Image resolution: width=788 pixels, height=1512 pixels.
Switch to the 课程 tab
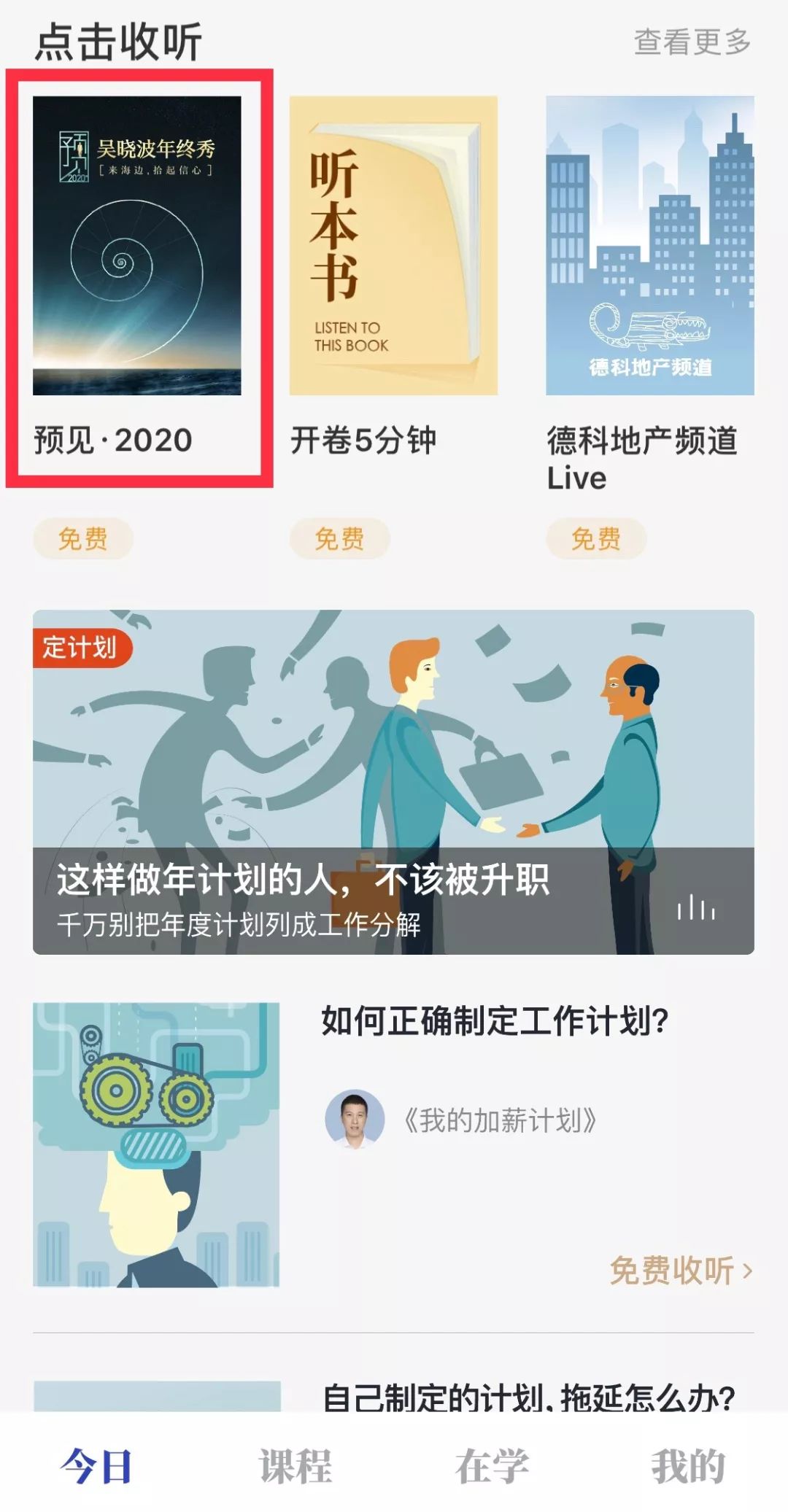tap(295, 1466)
